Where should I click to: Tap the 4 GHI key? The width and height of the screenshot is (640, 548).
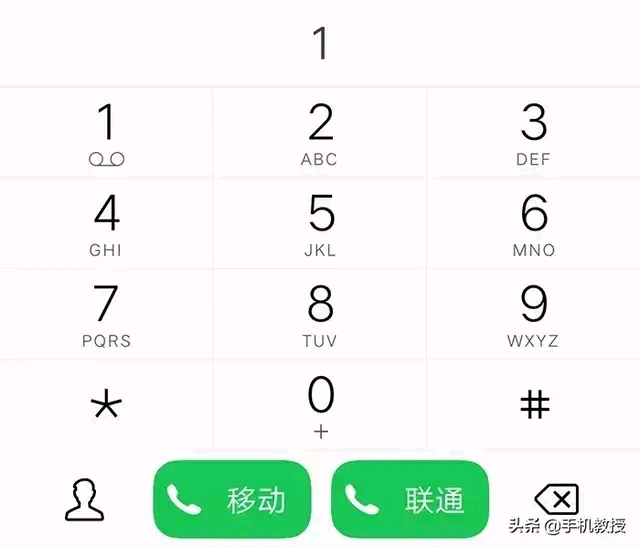(x=106, y=224)
